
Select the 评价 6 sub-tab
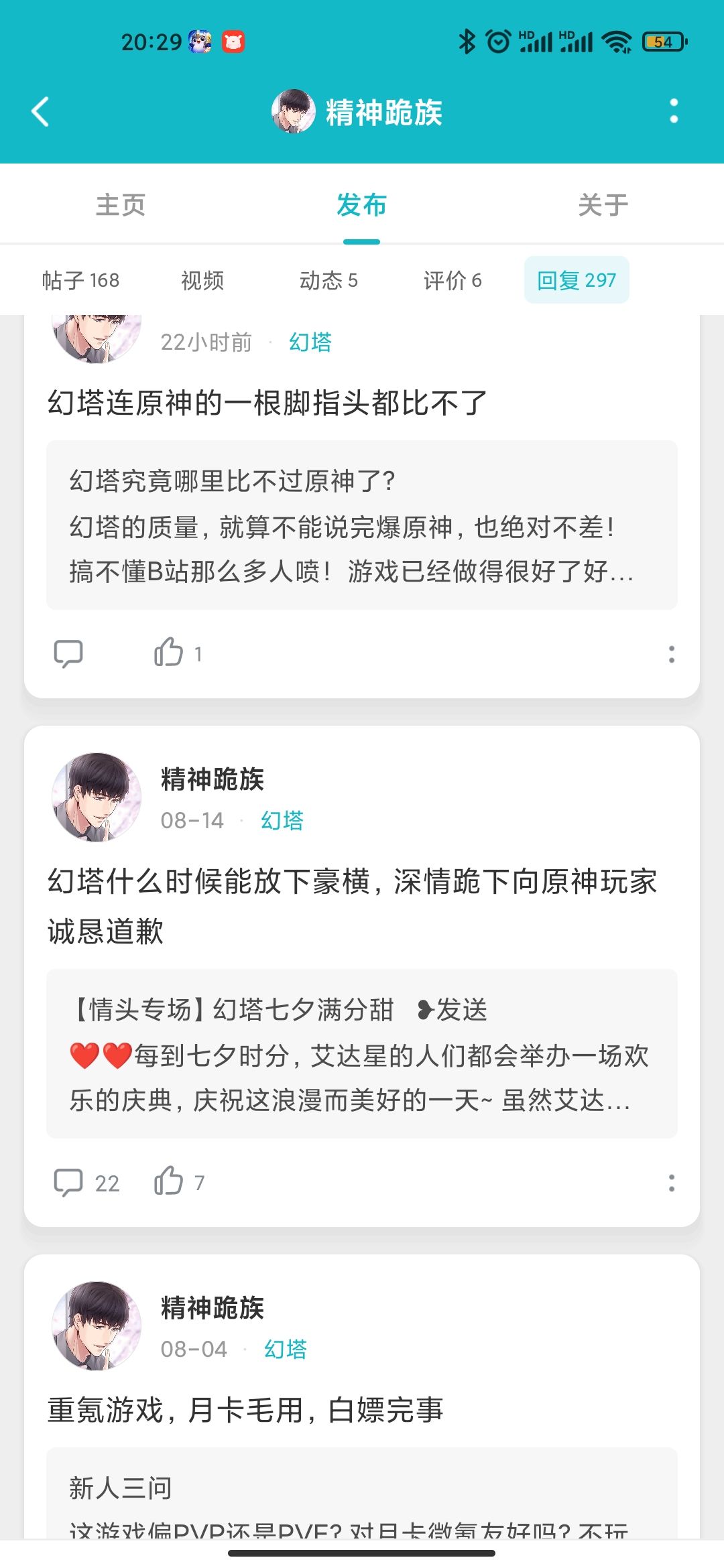[x=452, y=280]
